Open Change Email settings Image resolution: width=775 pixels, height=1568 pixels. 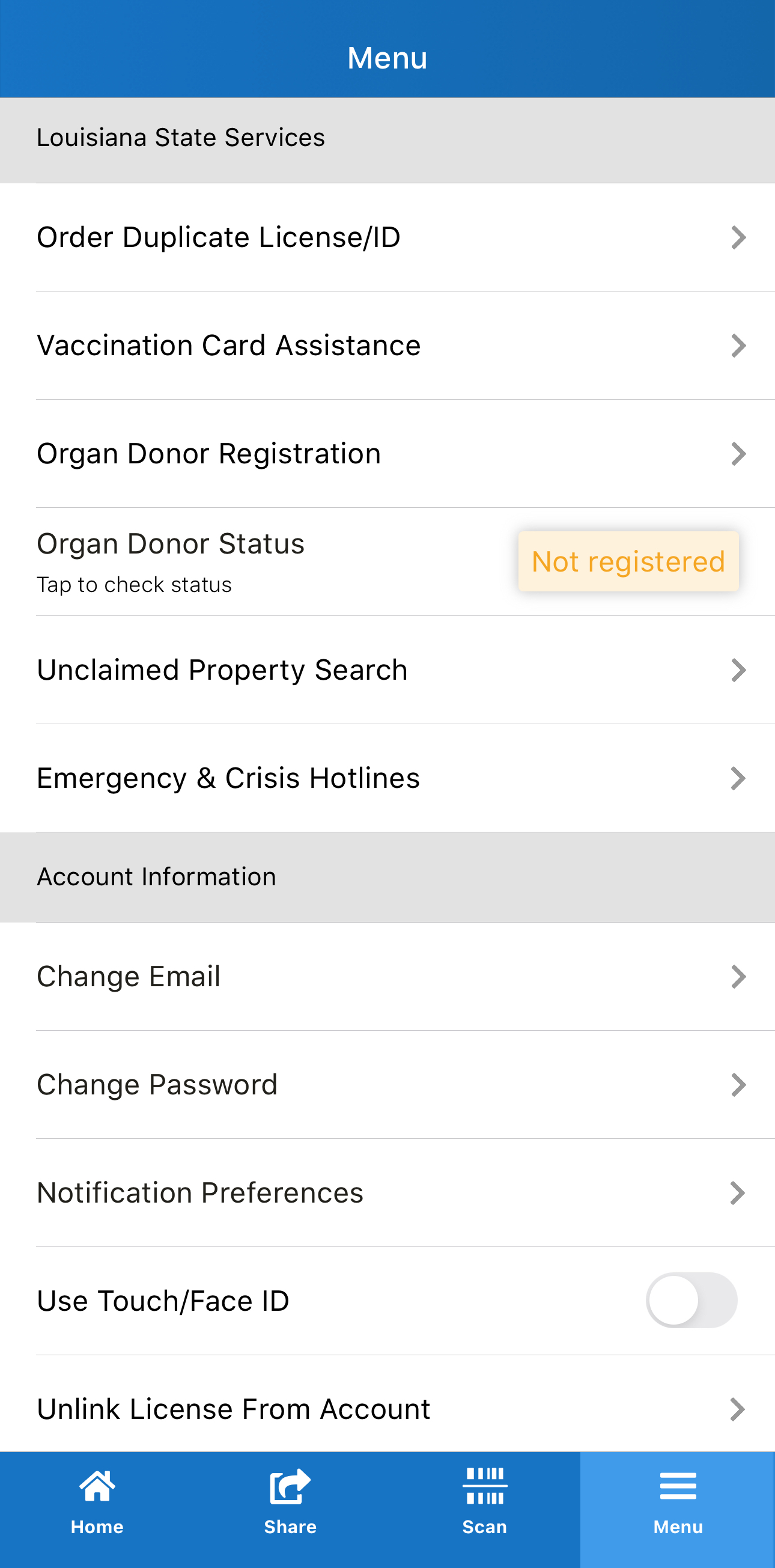pos(387,975)
